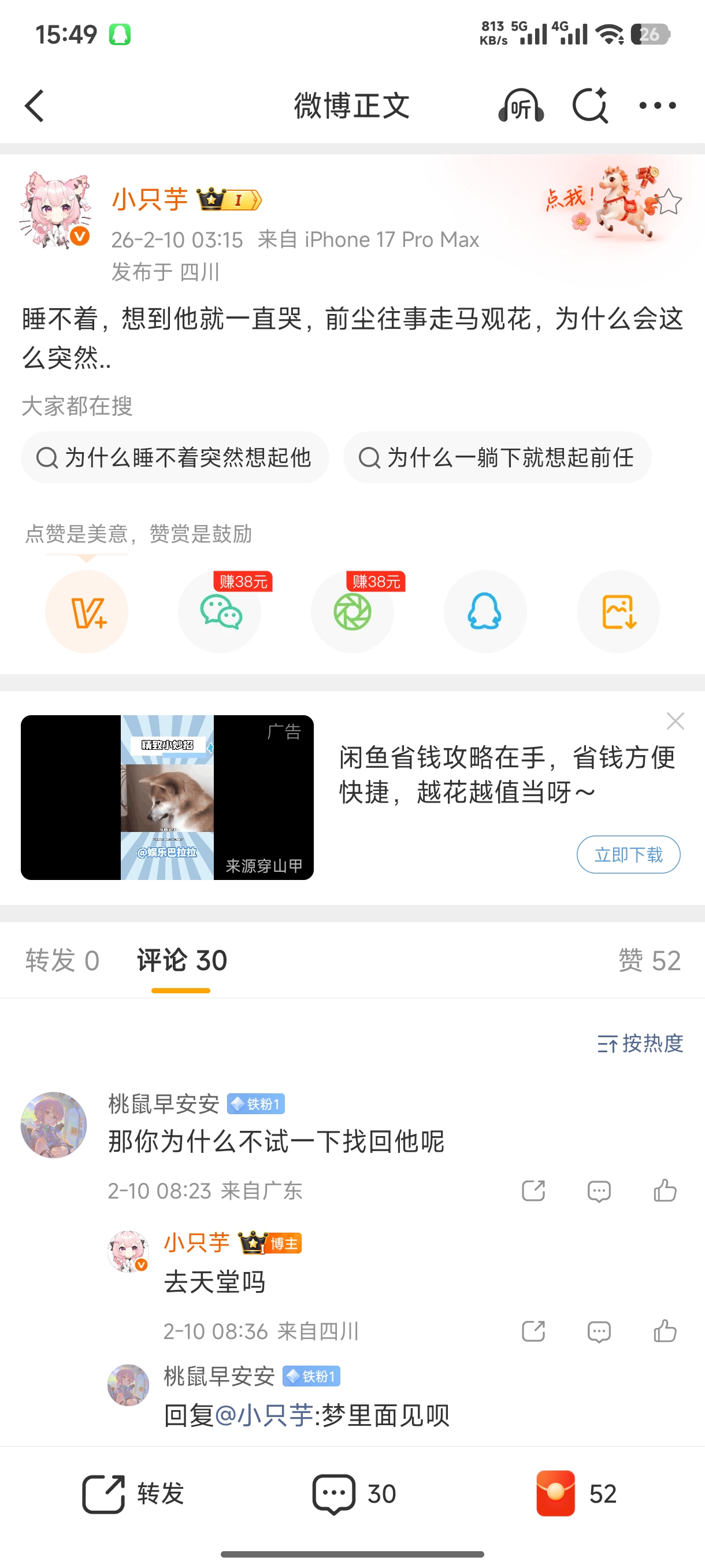Switch to the 转发 0 tab
The image size is (705, 1568).
click(62, 960)
